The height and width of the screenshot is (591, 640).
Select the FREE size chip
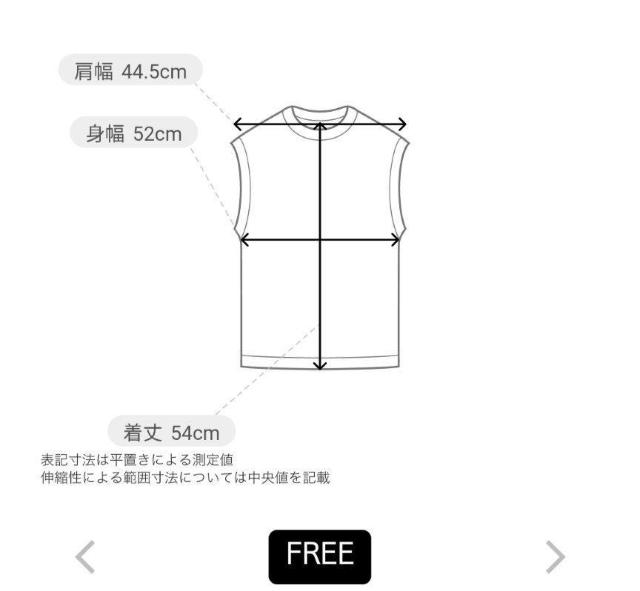click(x=319, y=556)
